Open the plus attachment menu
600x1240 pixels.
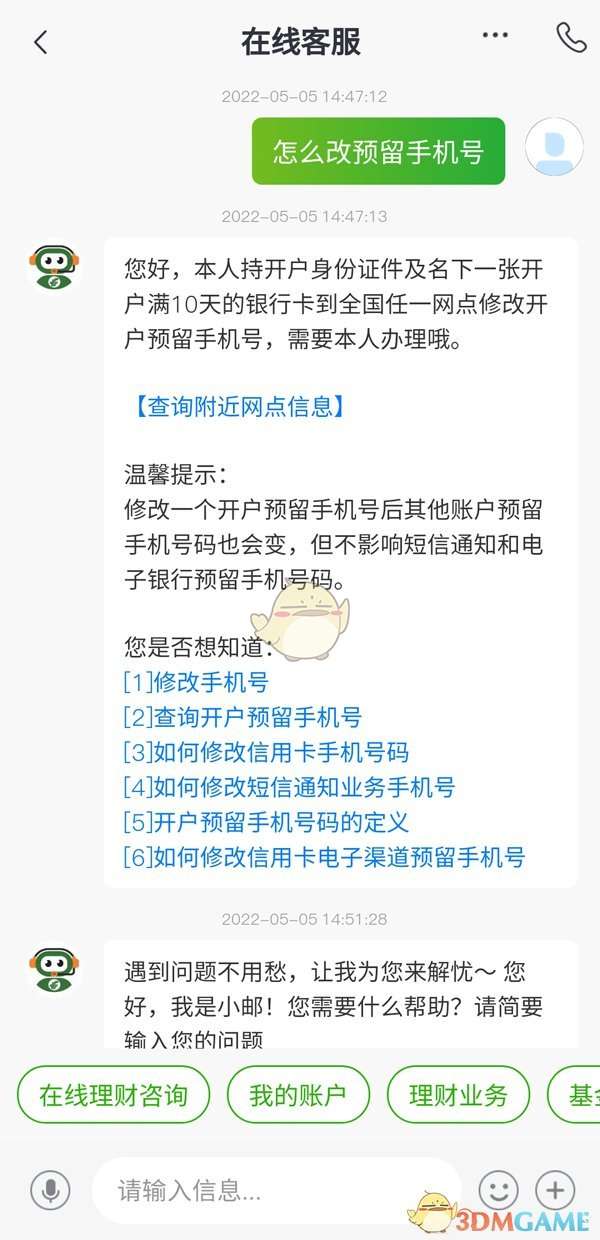(555, 1190)
